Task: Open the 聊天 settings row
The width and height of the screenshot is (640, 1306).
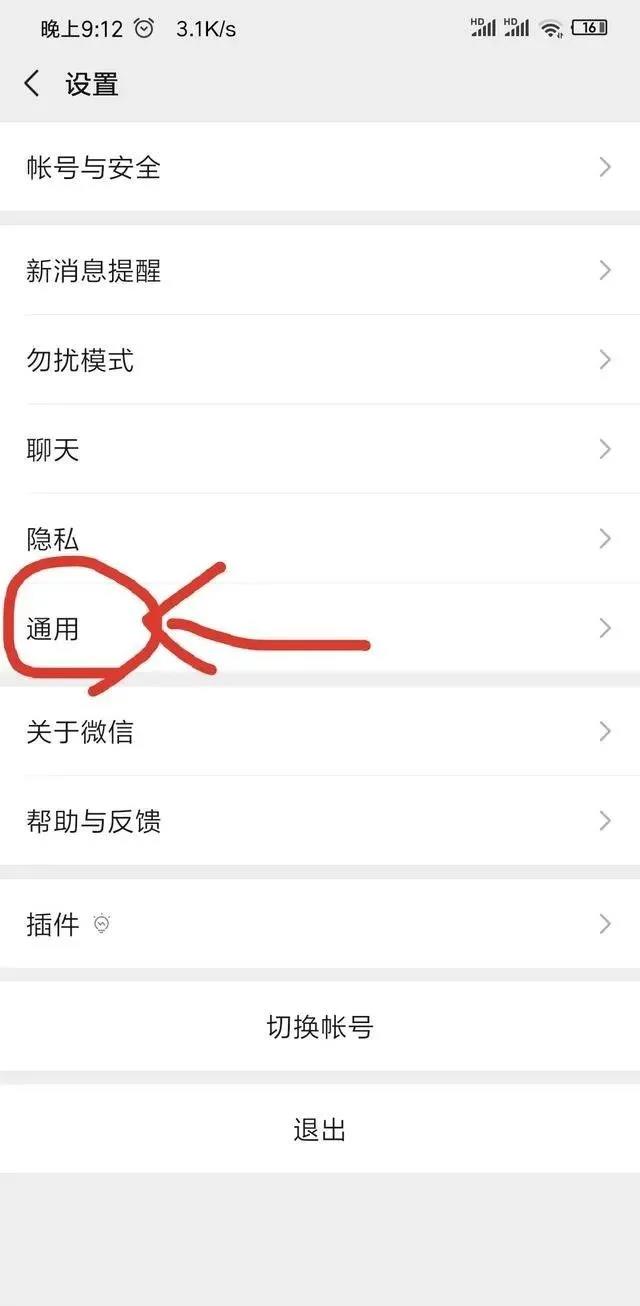Action: (x=320, y=449)
